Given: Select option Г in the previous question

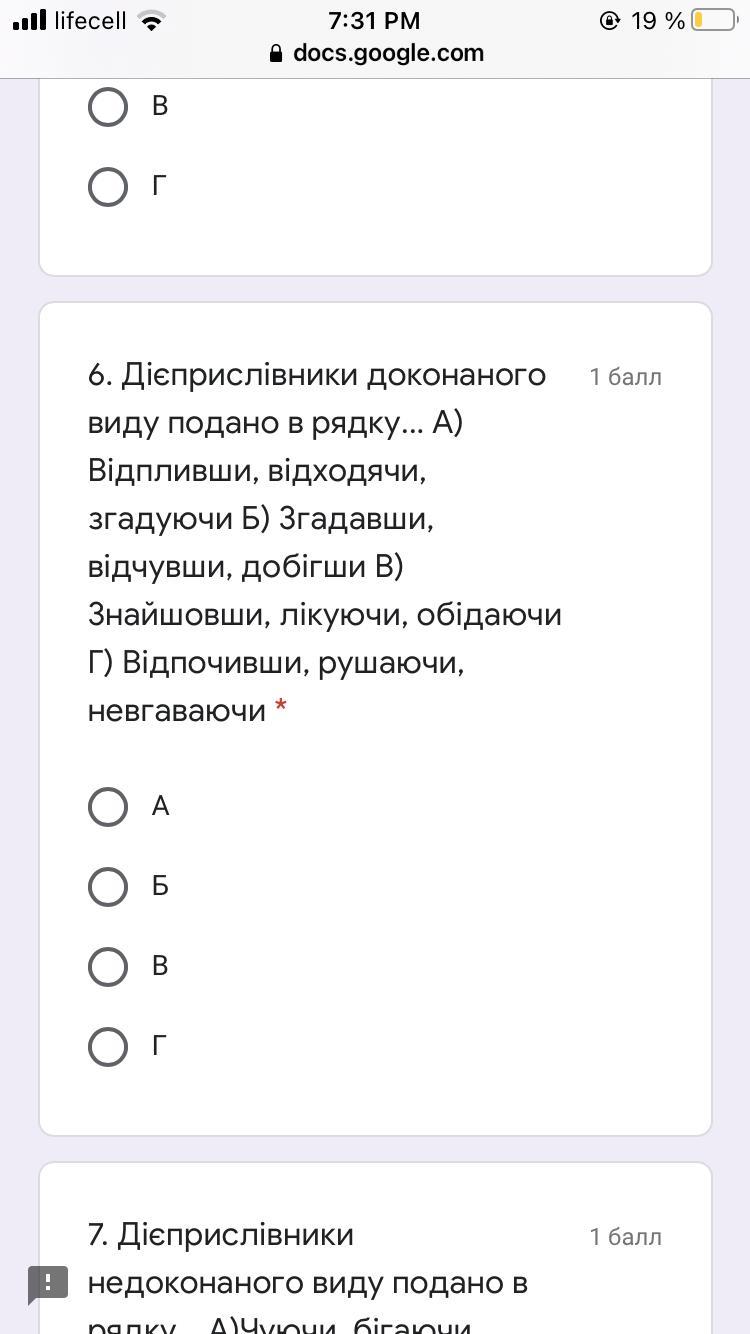Looking at the screenshot, I should (108, 186).
